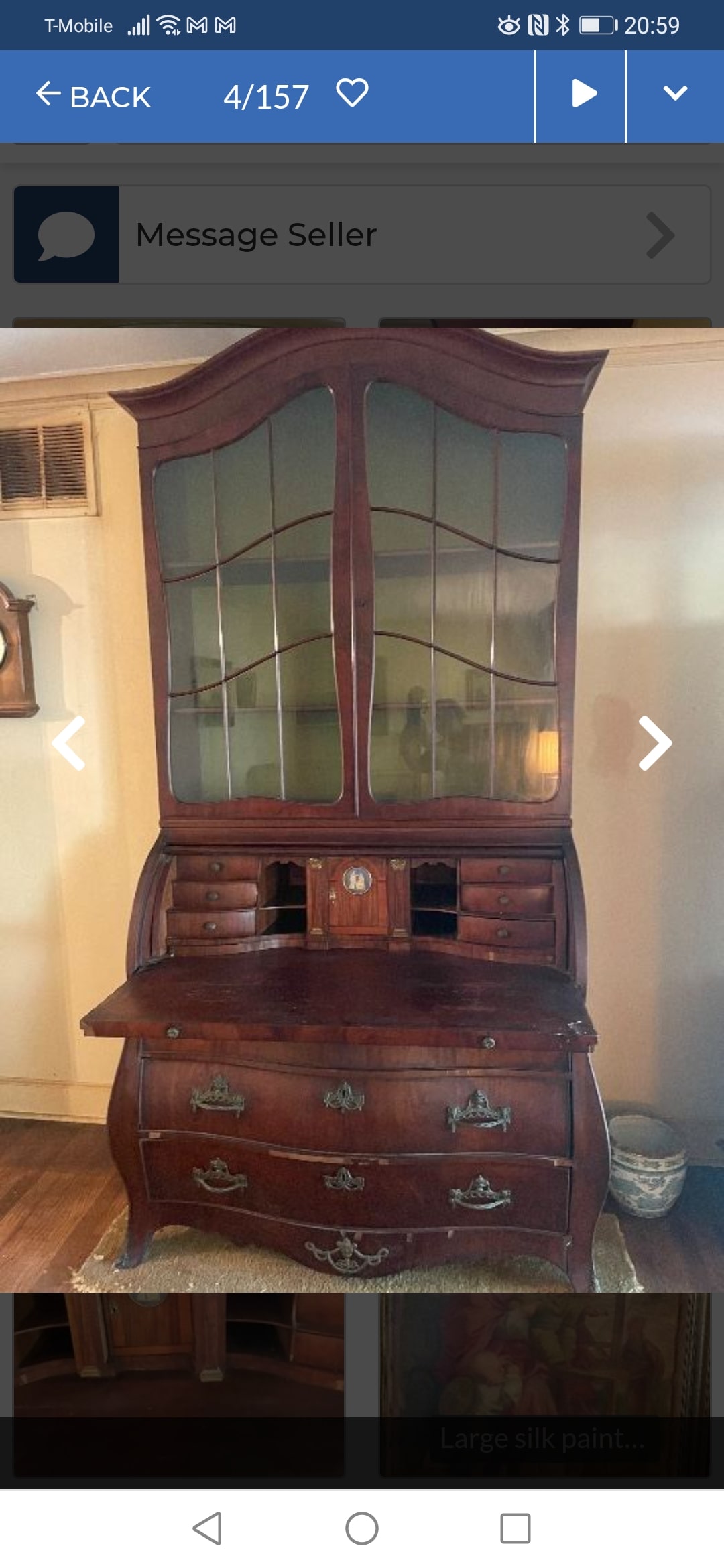Show the previous photo with the left arrow
This screenshot has height=1568, width=724.
[x=69, y=742]
